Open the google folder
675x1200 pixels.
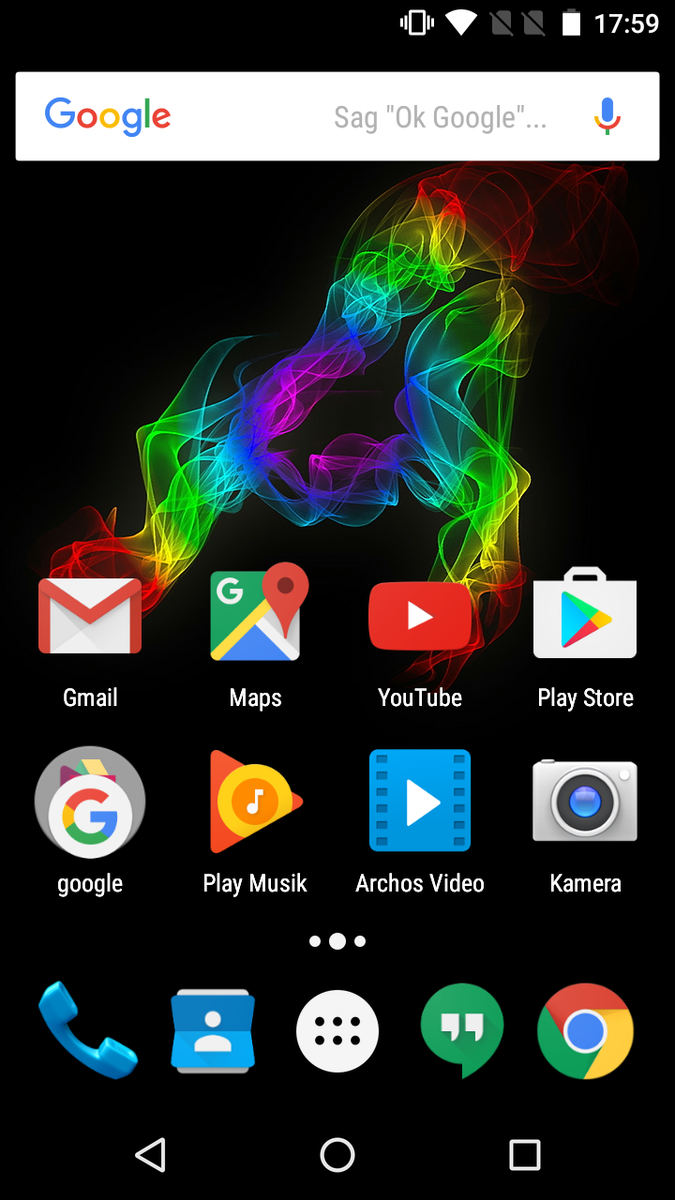[90, 802]
